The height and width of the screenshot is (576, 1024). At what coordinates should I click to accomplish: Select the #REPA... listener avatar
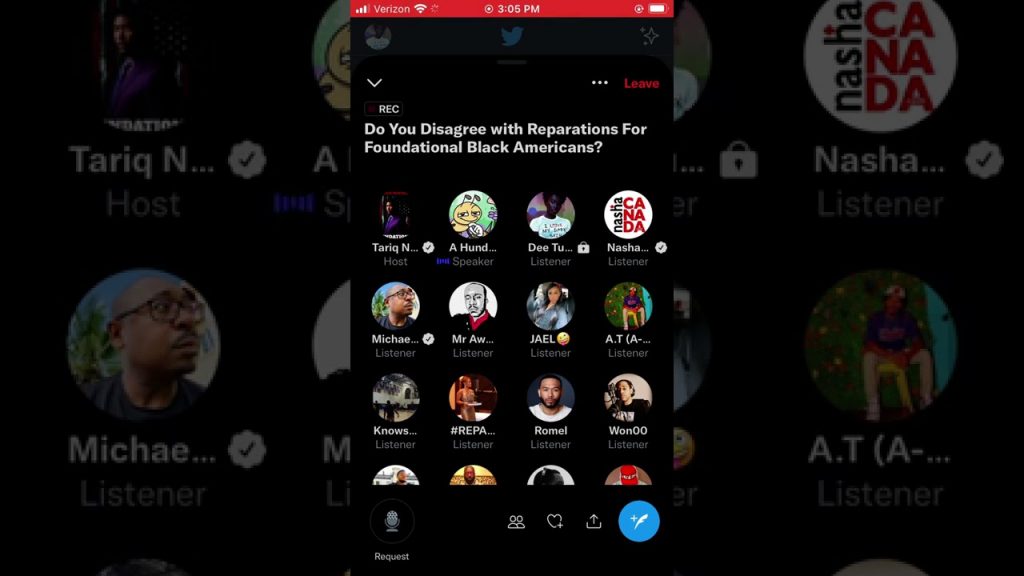(x=473, y=398)
